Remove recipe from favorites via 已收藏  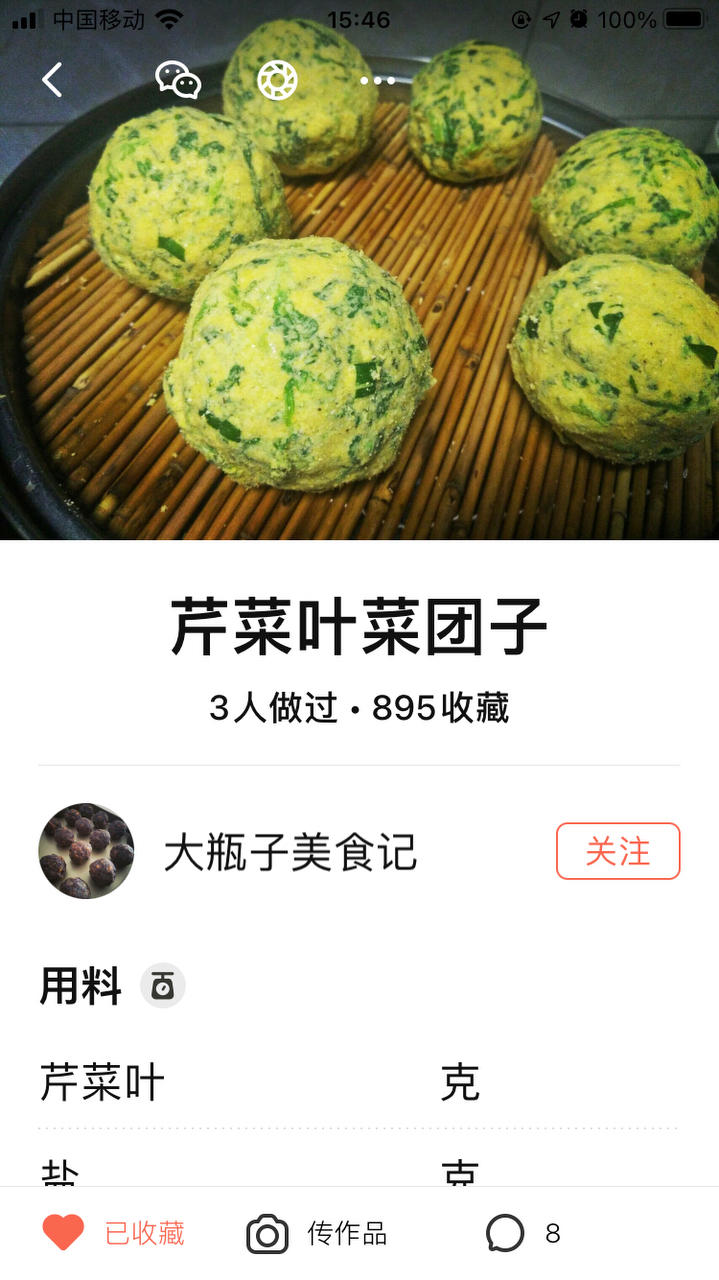(x=114, y=1233)
